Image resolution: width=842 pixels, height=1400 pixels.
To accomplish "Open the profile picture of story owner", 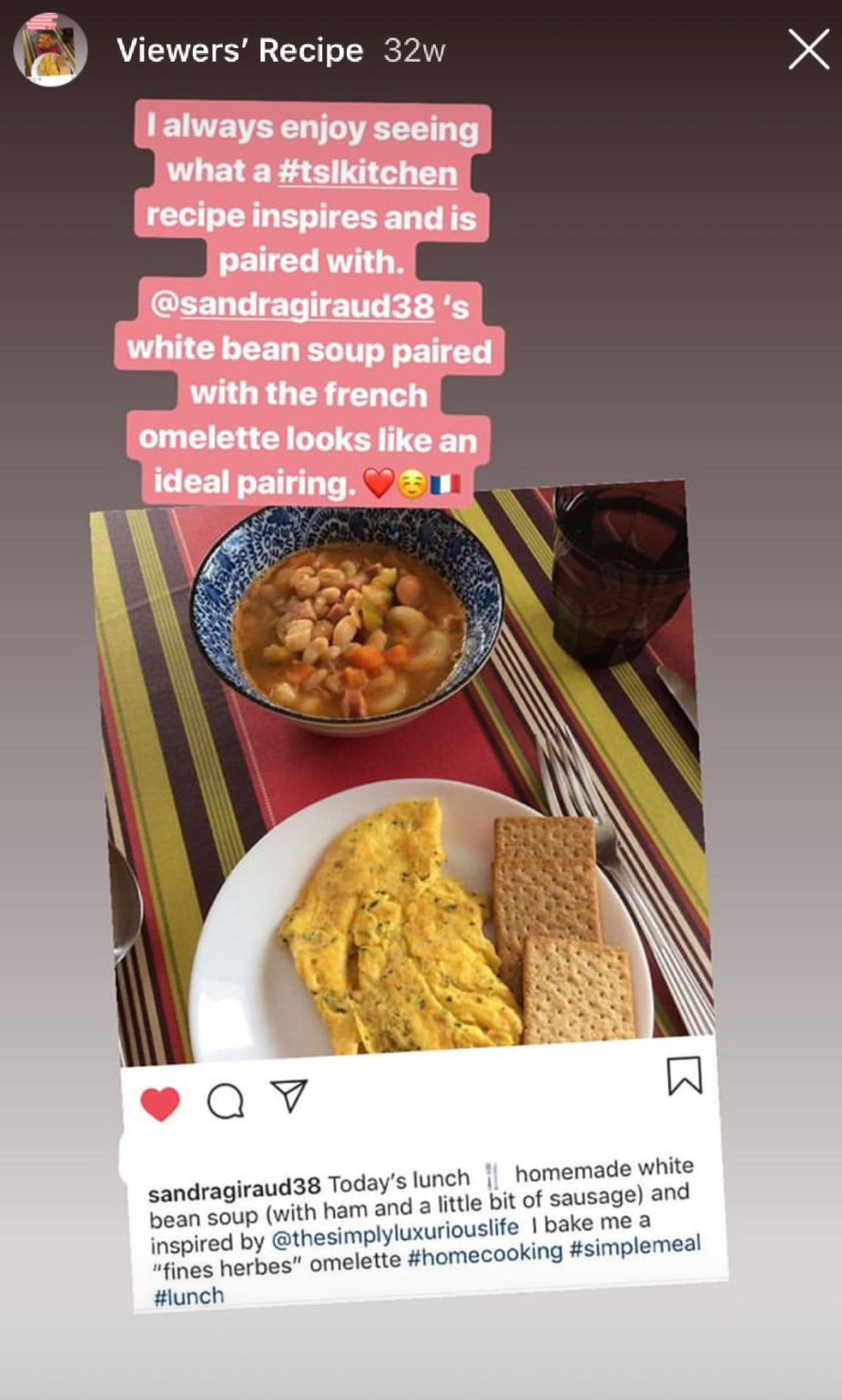I will pyautogui.click(x=50, y=50).
